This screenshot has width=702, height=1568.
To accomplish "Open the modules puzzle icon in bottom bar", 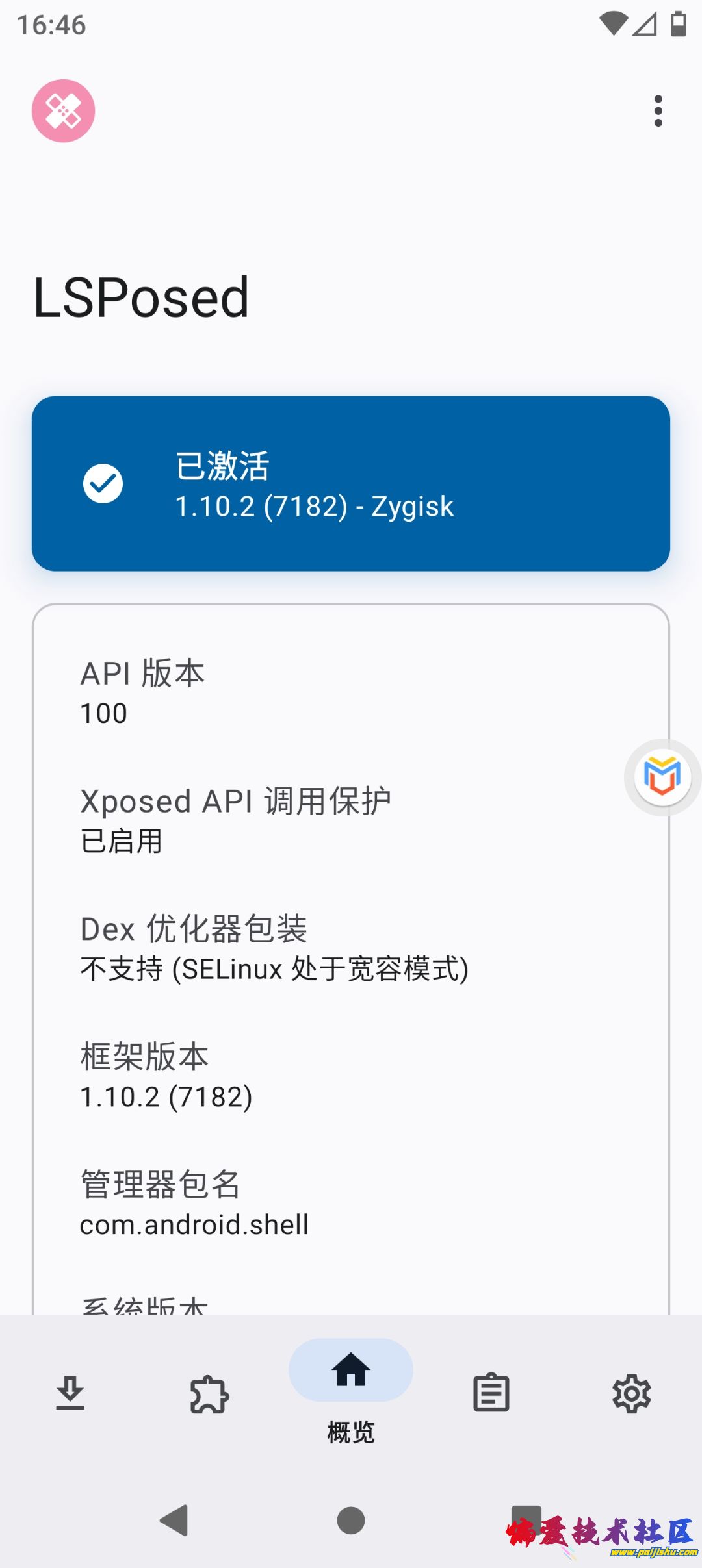I will click(x=211, y=1393).
